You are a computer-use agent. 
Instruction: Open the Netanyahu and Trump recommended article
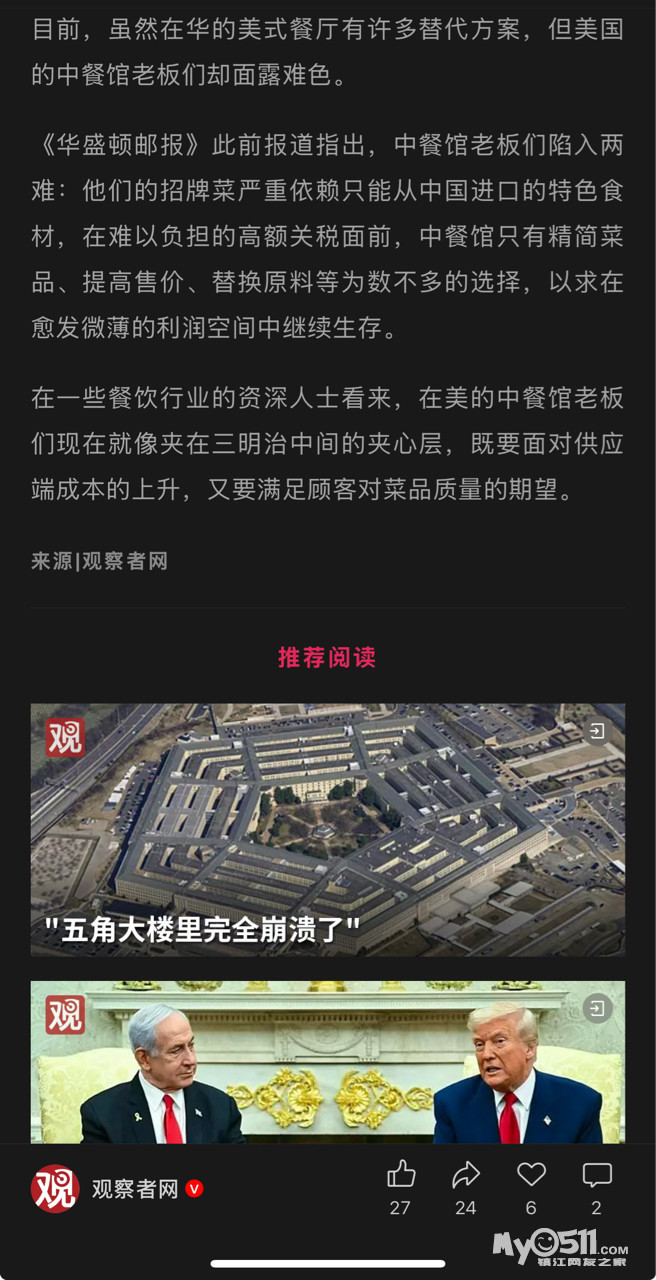click(328, 1062)
